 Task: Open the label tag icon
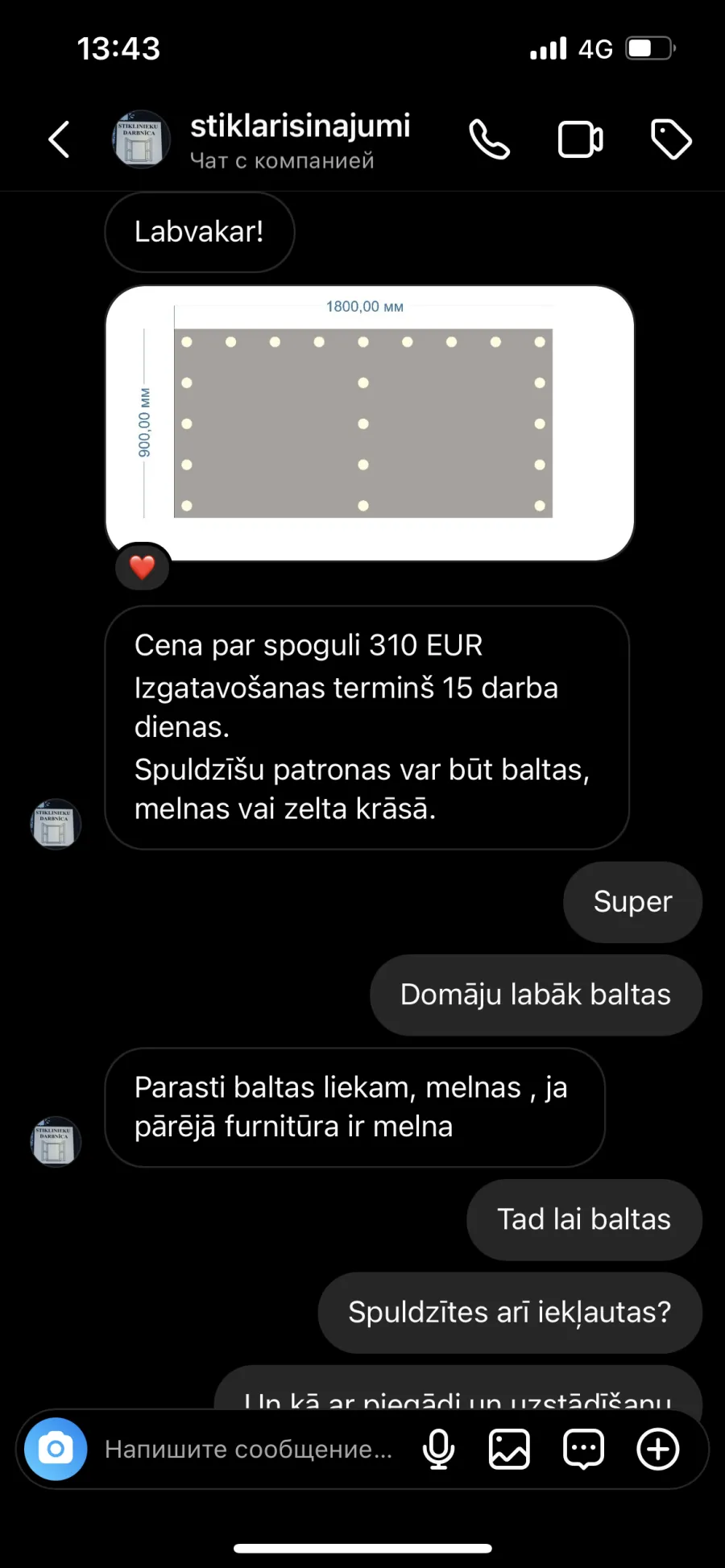tap(671, 139)
